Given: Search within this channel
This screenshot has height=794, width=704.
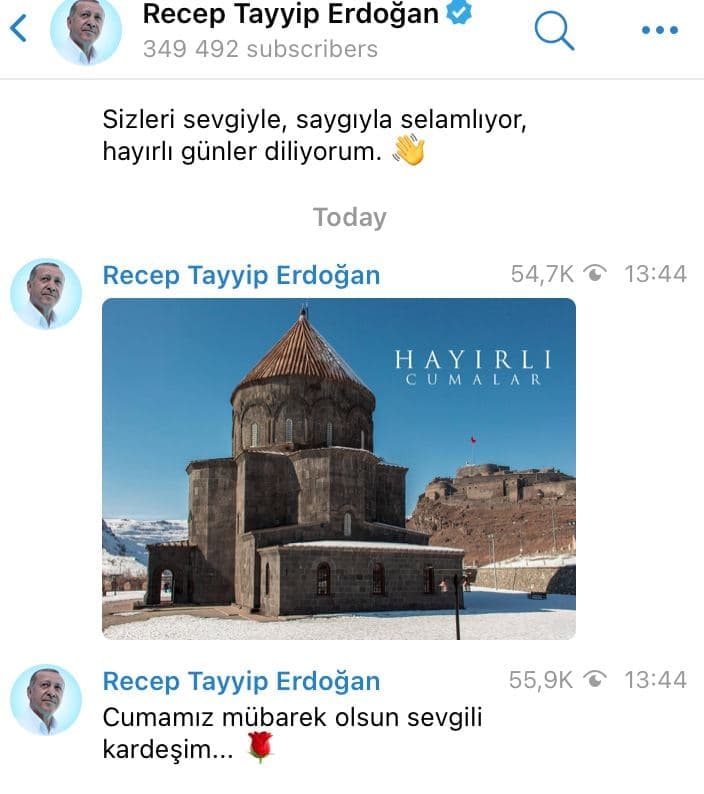Looking at the screenshot, I should 554,30.
